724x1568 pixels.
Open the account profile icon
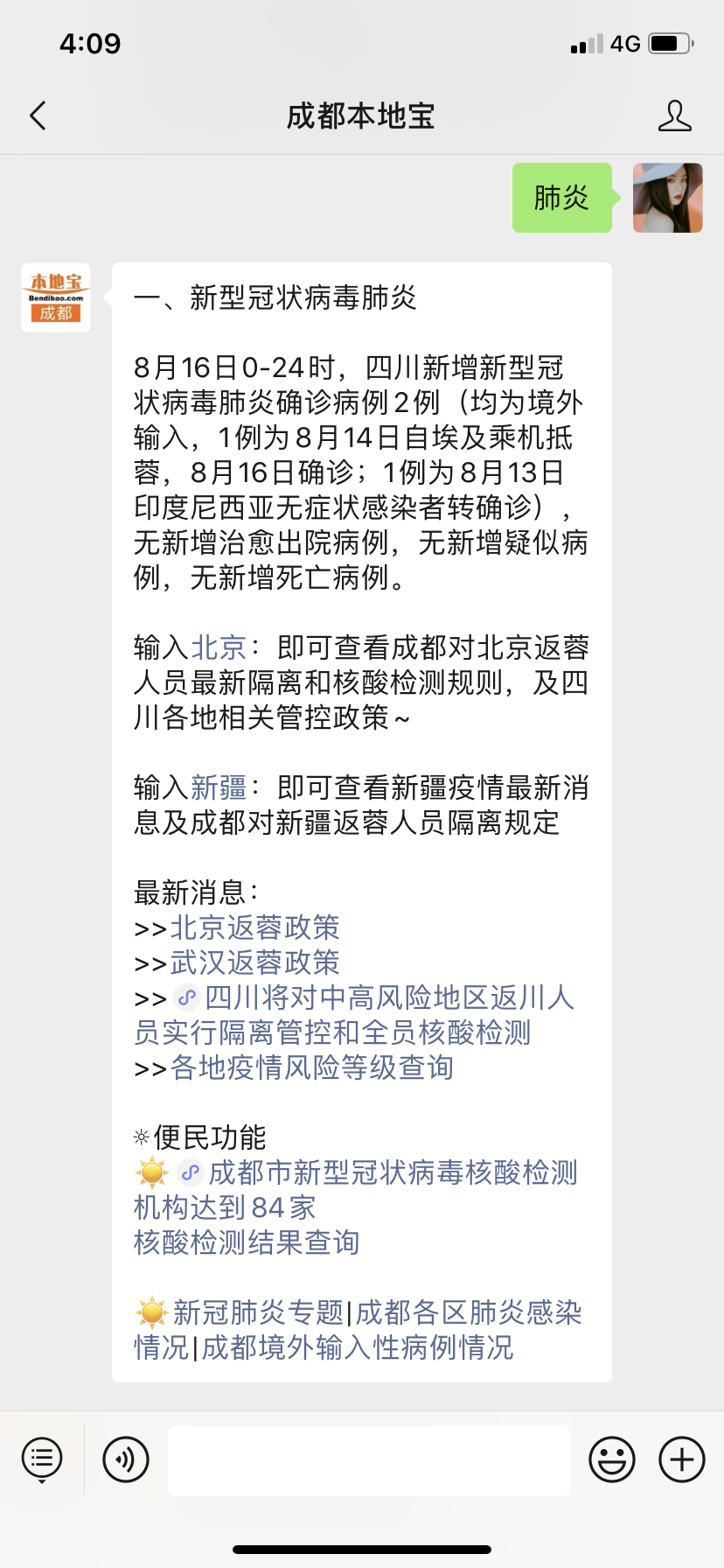[674, 115]
